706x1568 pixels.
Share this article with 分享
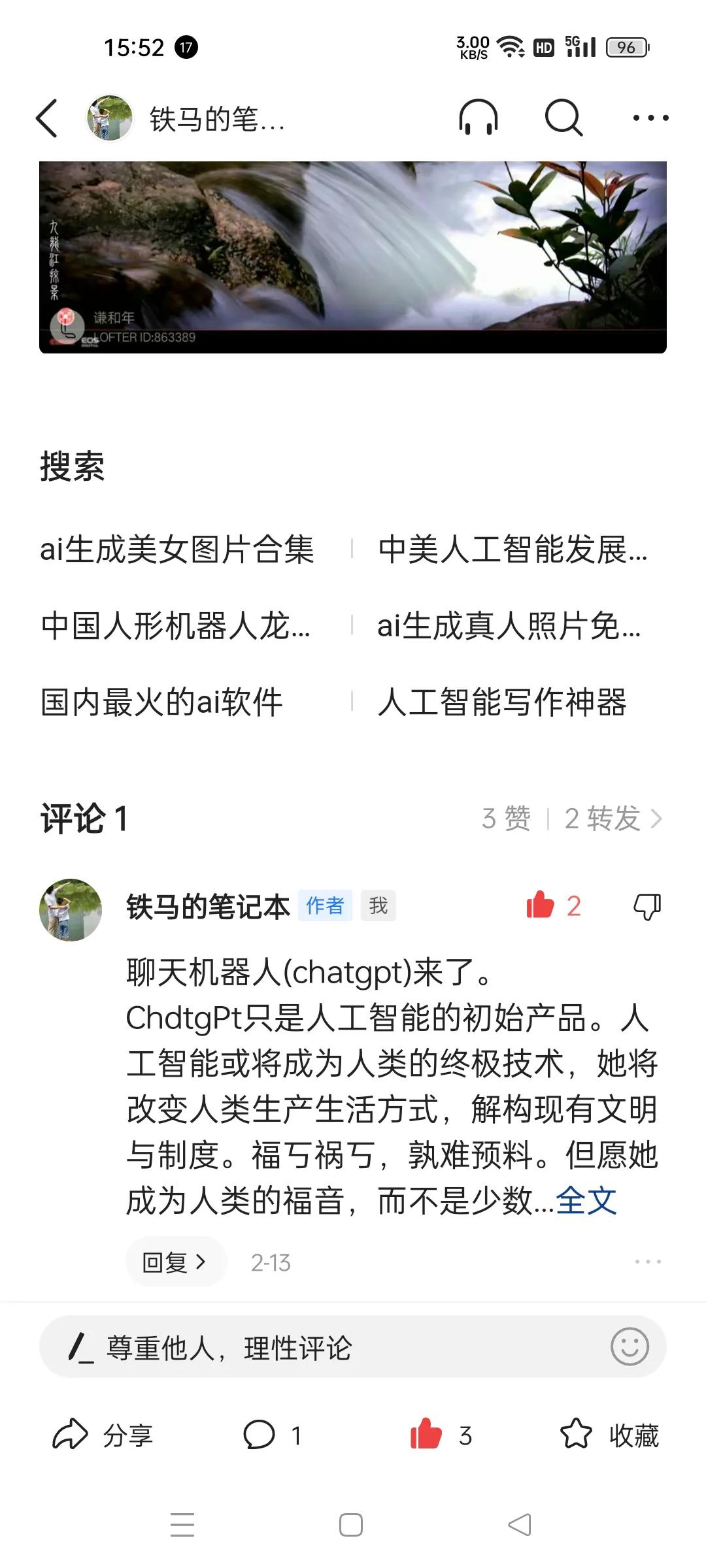pyautogui.click(x=103, y=1435)
